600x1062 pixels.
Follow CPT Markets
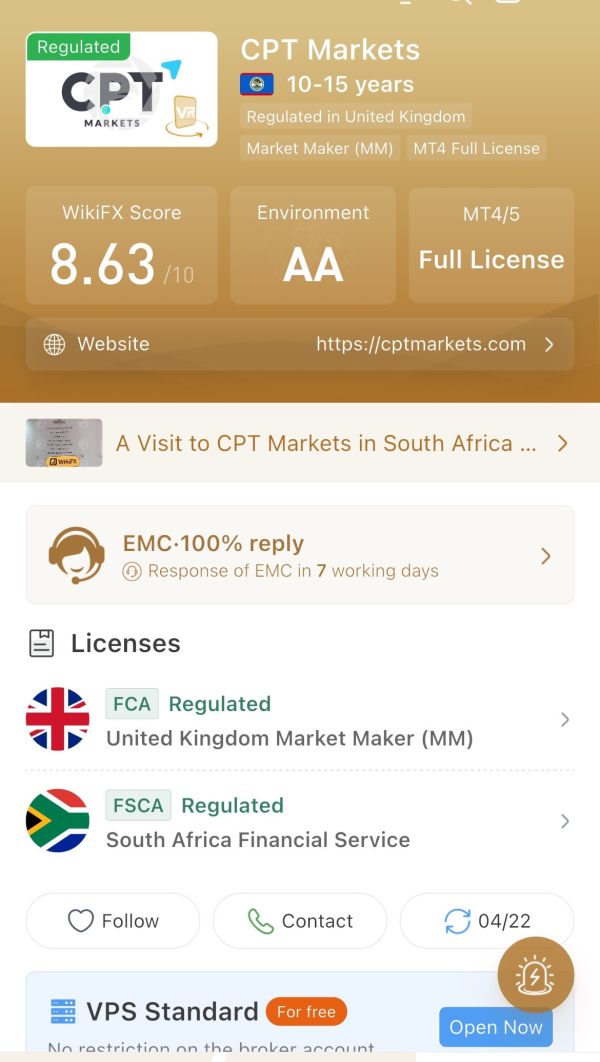pos(113,920)
